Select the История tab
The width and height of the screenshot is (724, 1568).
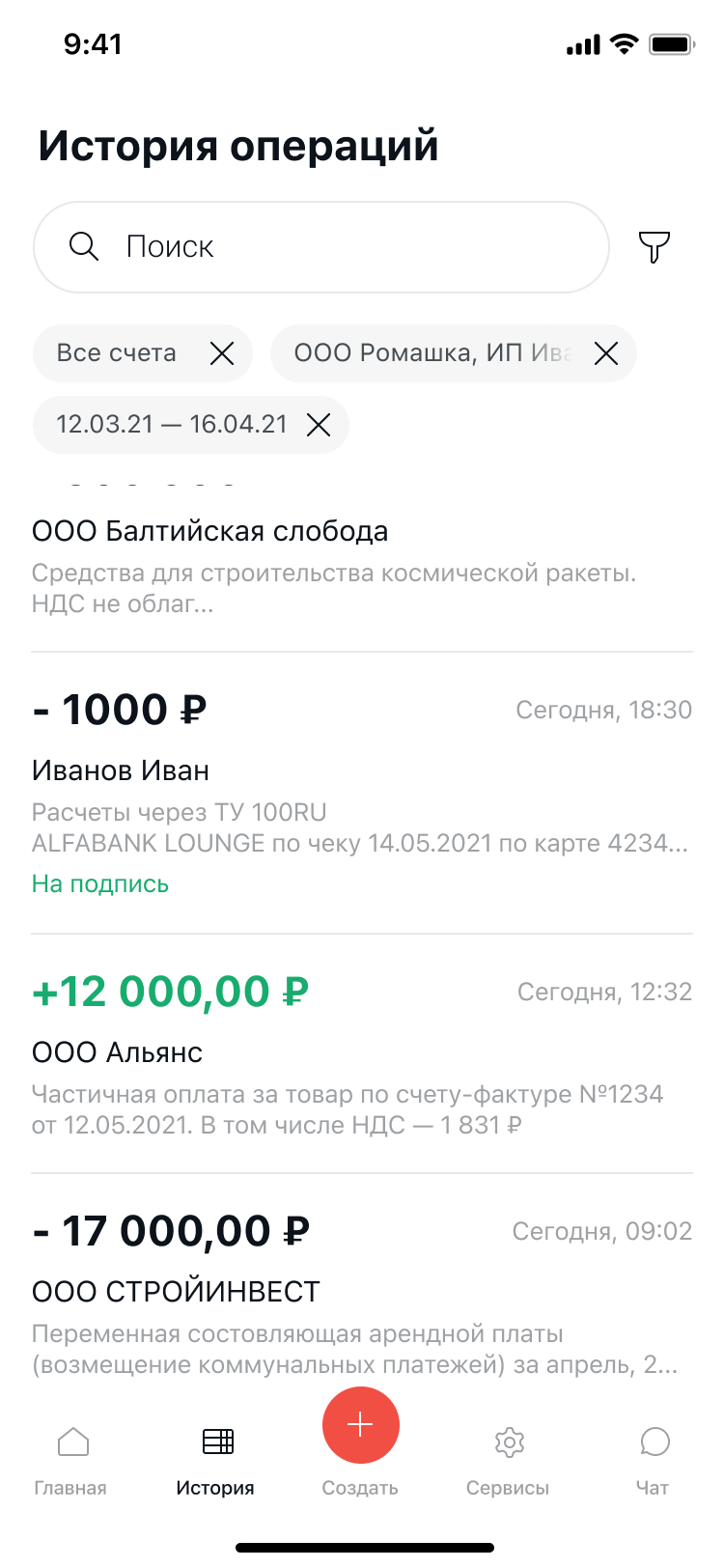click(216, 1460)
